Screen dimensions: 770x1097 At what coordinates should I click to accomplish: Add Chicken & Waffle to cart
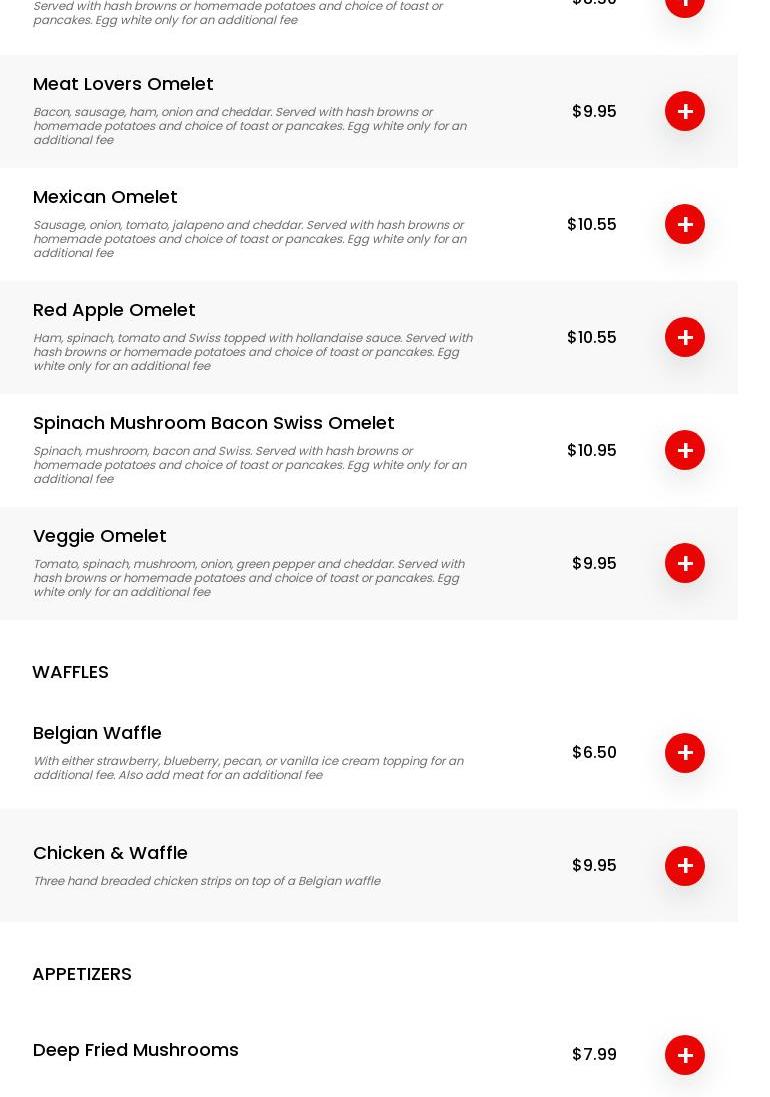click(685, 866)
